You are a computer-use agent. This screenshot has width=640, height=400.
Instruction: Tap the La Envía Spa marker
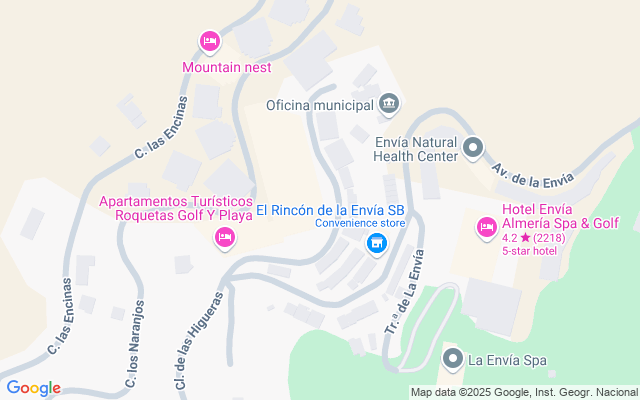point(452,358)
